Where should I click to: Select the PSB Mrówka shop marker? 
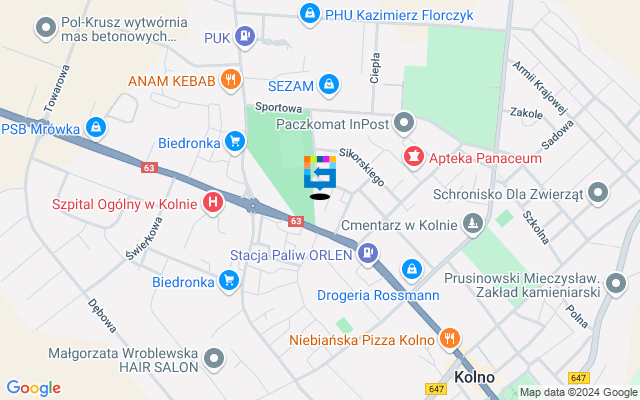(x=96, y=128)
